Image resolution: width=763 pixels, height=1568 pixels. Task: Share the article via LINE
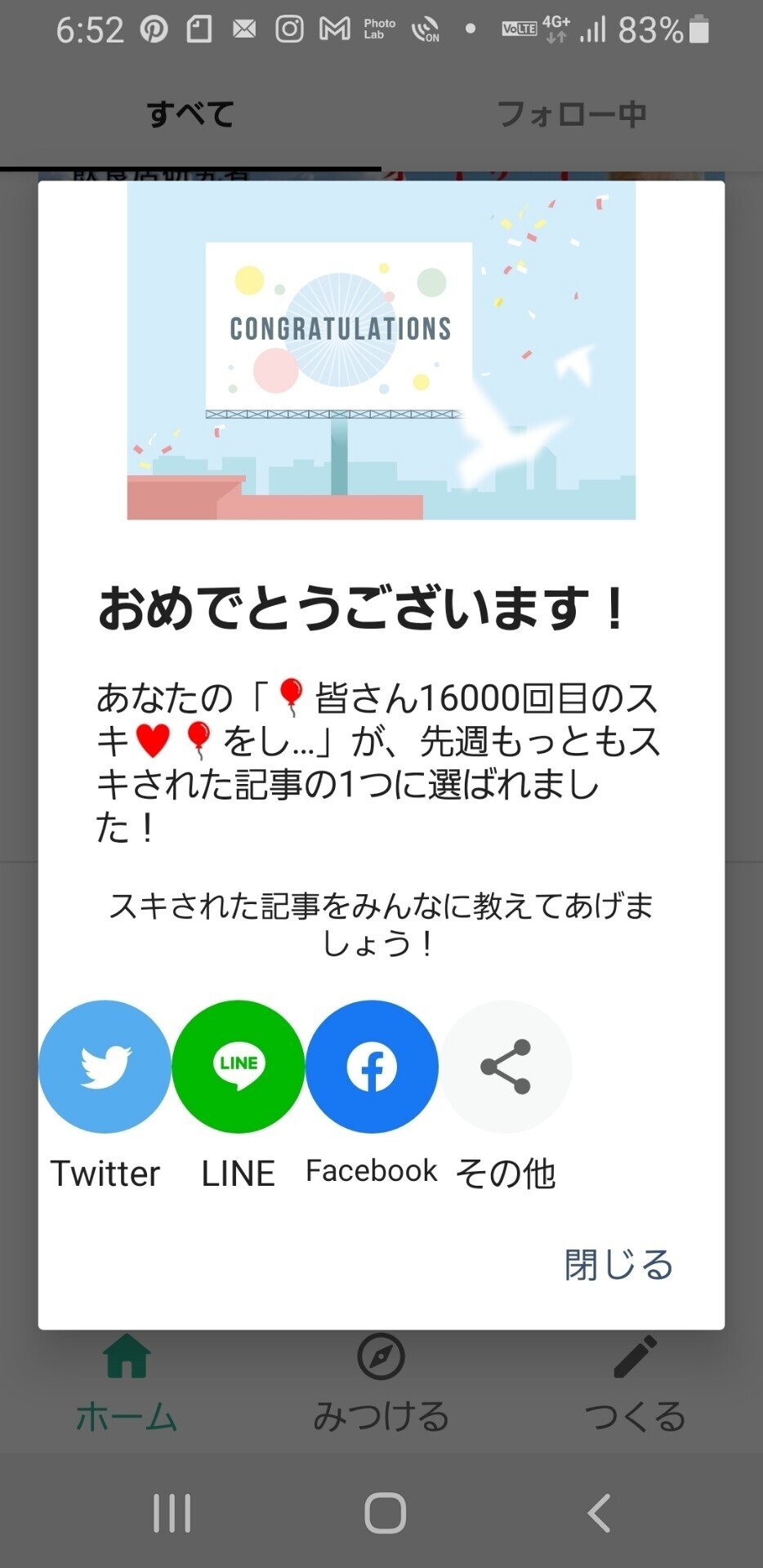(238, 1067)
